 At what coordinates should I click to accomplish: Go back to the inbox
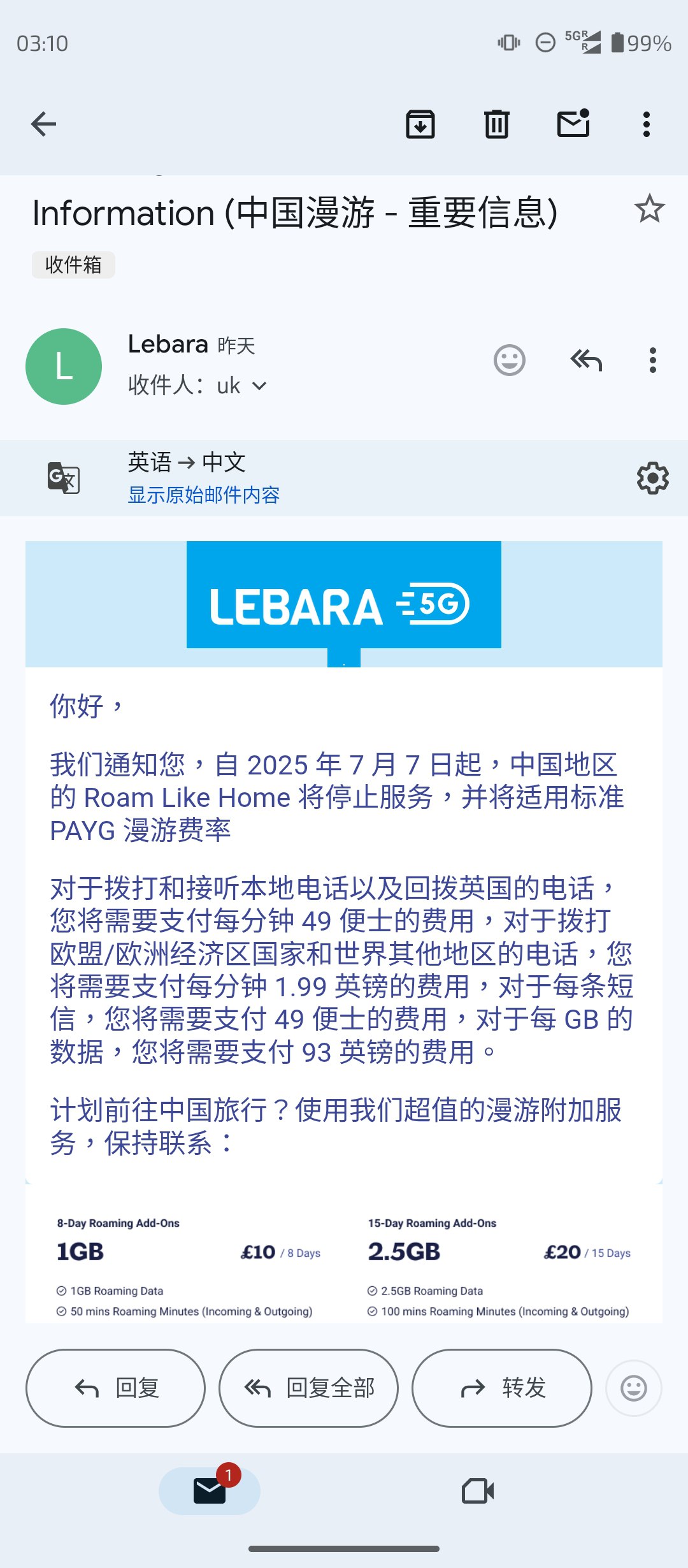[43, 124]
